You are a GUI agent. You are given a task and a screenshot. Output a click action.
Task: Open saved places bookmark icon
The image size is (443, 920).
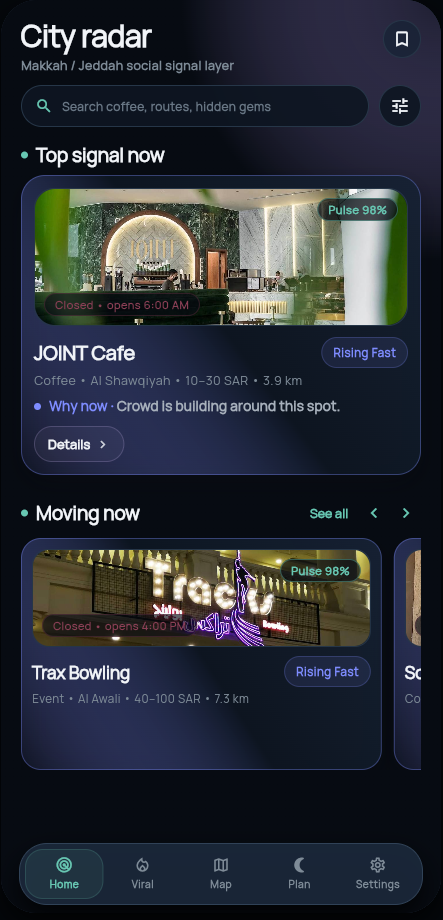(402, 39)
